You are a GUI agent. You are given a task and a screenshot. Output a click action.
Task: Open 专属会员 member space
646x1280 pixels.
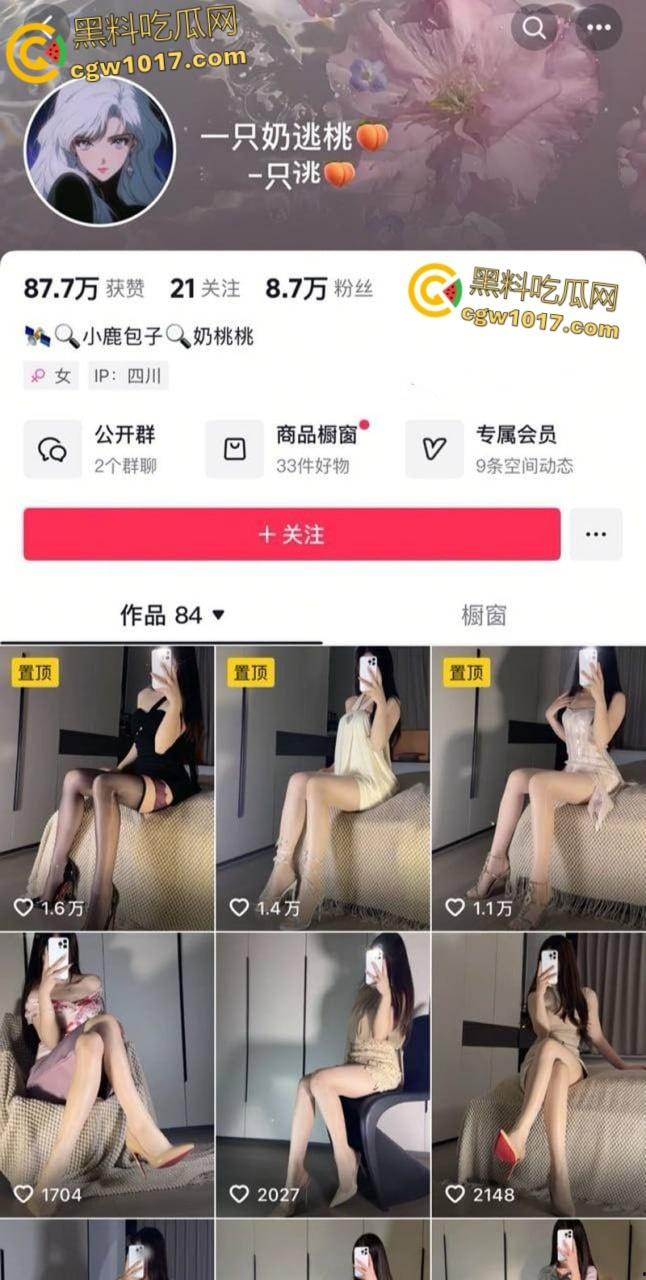(x=490, y=449)
